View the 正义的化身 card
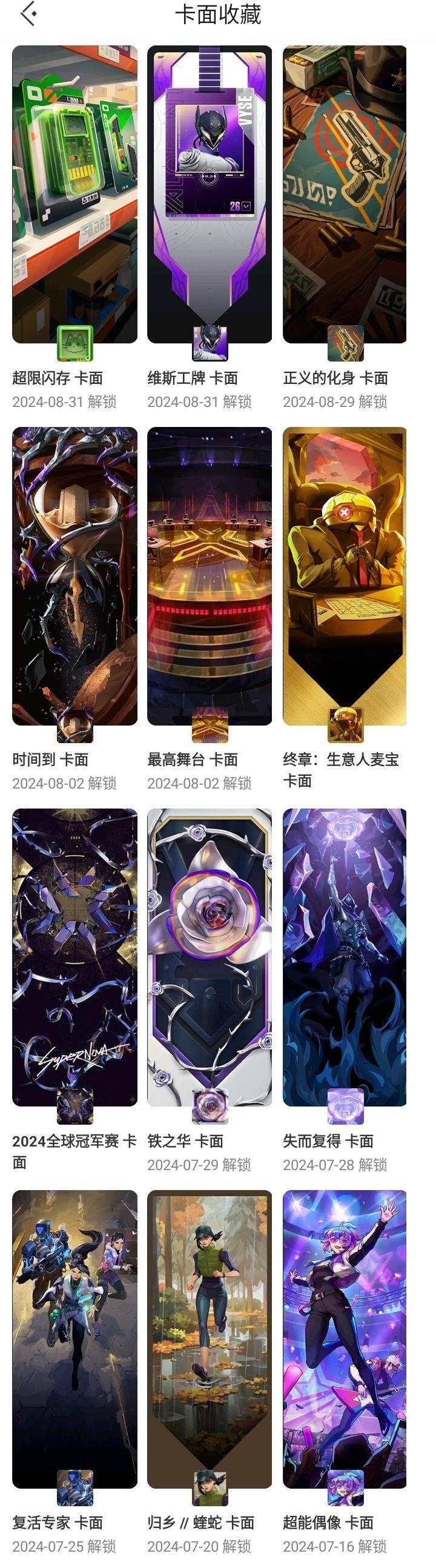 coord(345,195)
